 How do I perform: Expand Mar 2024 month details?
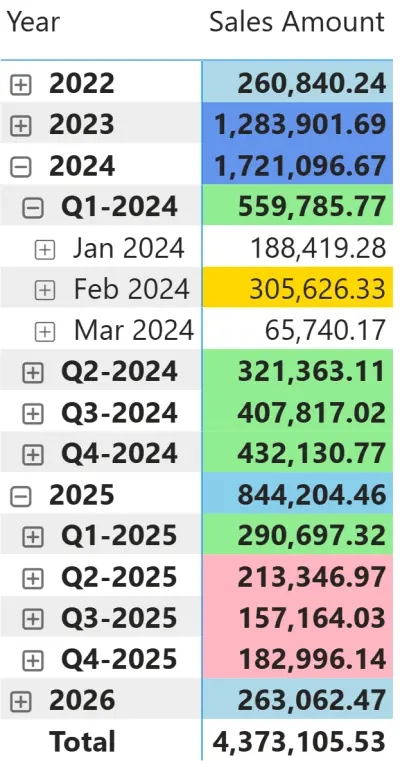44,332
